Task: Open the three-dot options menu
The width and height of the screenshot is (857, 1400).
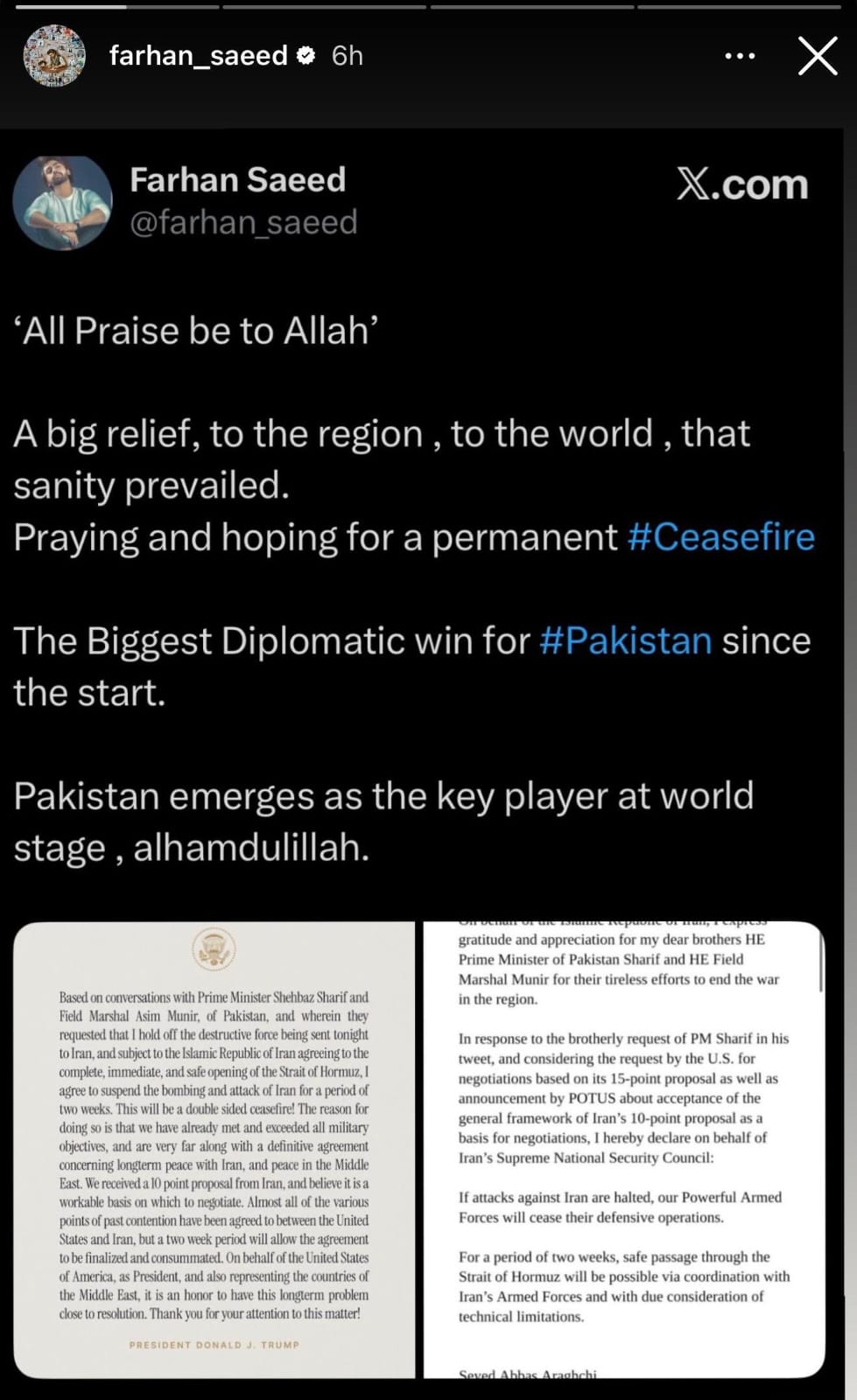Action: click(x=740, y=55)
